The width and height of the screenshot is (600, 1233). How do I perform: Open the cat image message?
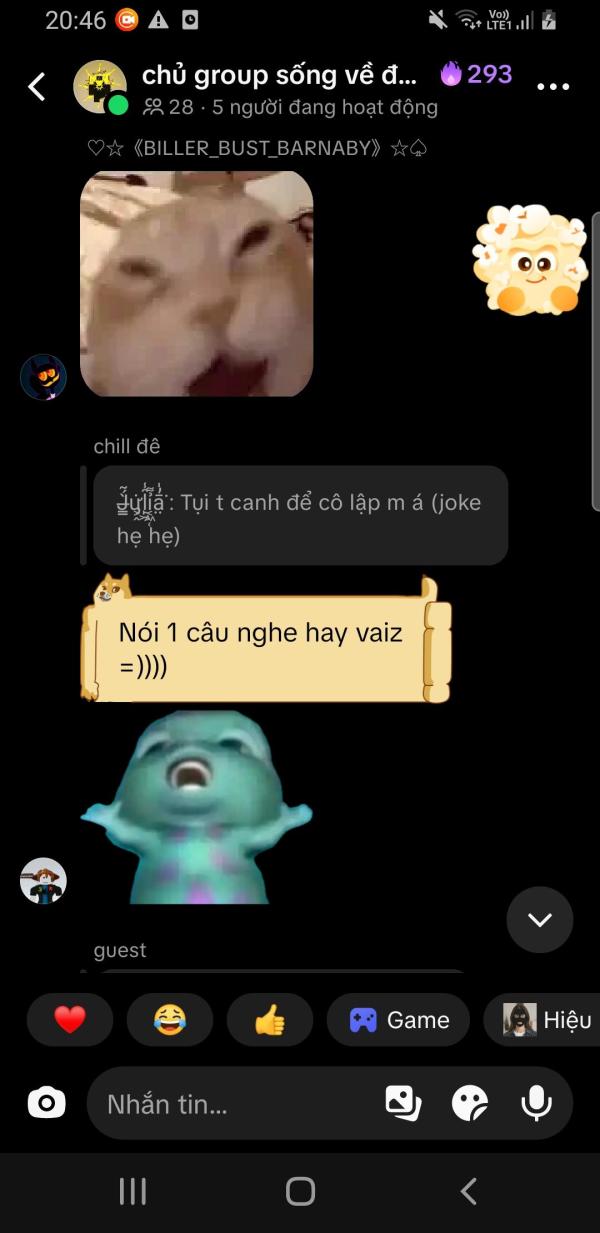click(197, 283)
